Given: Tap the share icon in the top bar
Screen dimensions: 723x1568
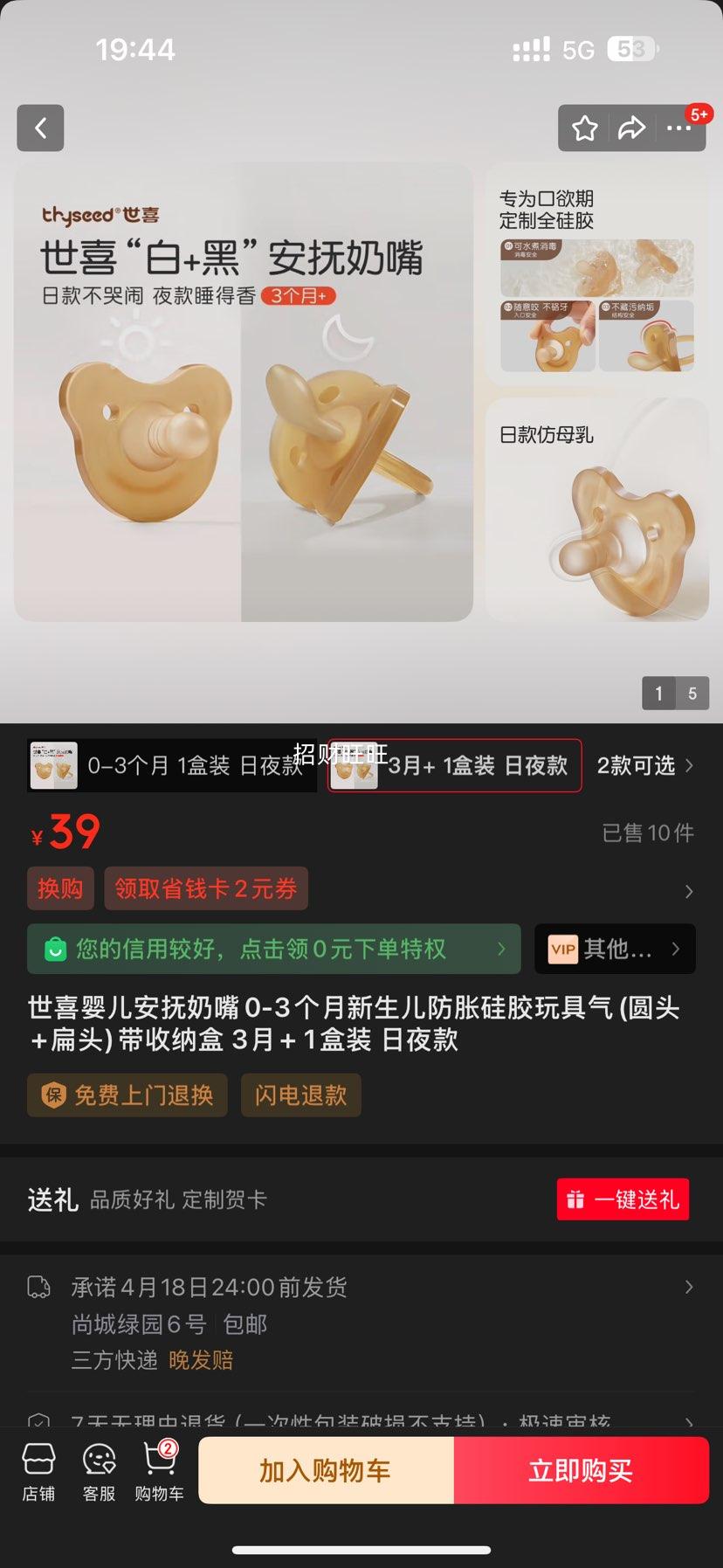Looking at the screenshot, I should coord(630,128).
